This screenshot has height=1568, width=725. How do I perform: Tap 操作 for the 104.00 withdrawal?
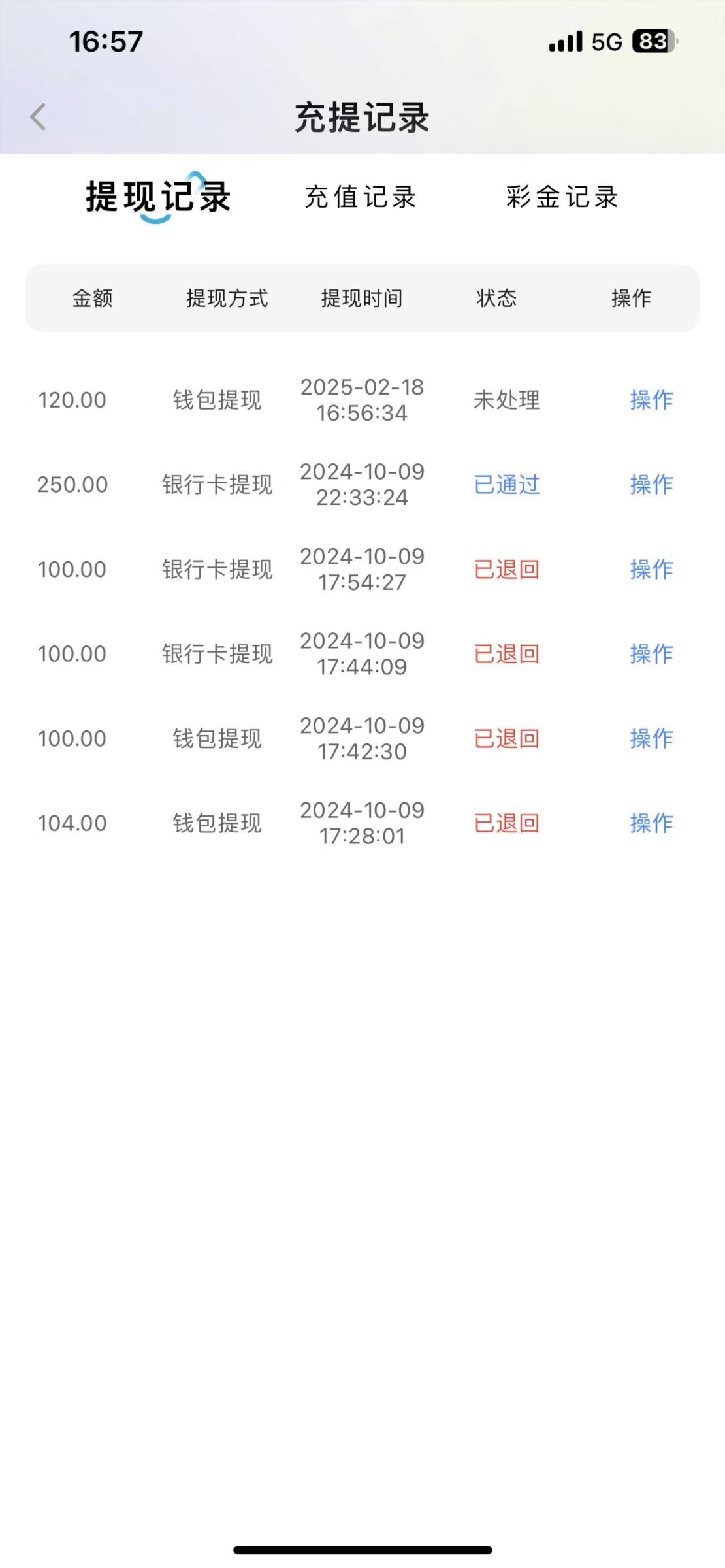tap(651, 823)
